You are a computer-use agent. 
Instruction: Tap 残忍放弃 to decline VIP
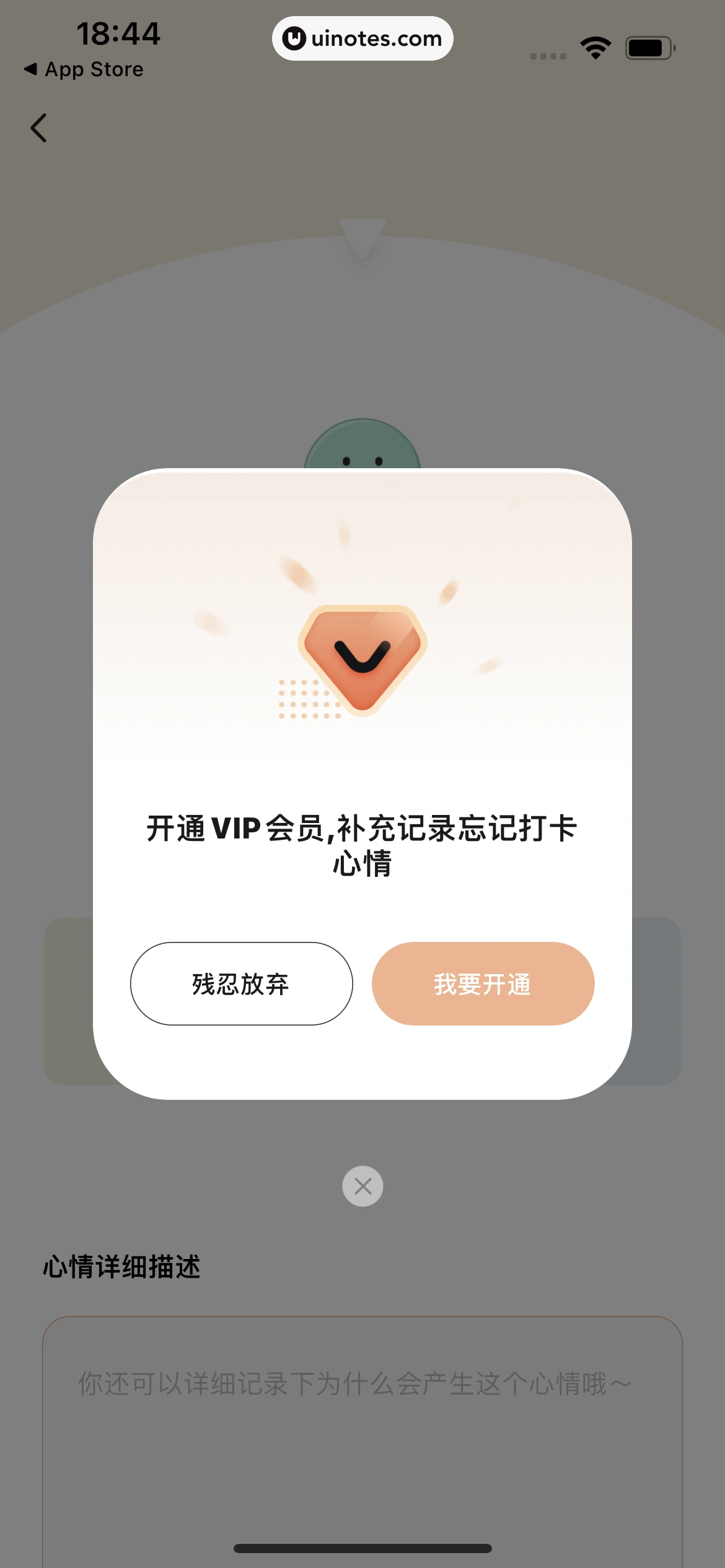pos(241,983)
